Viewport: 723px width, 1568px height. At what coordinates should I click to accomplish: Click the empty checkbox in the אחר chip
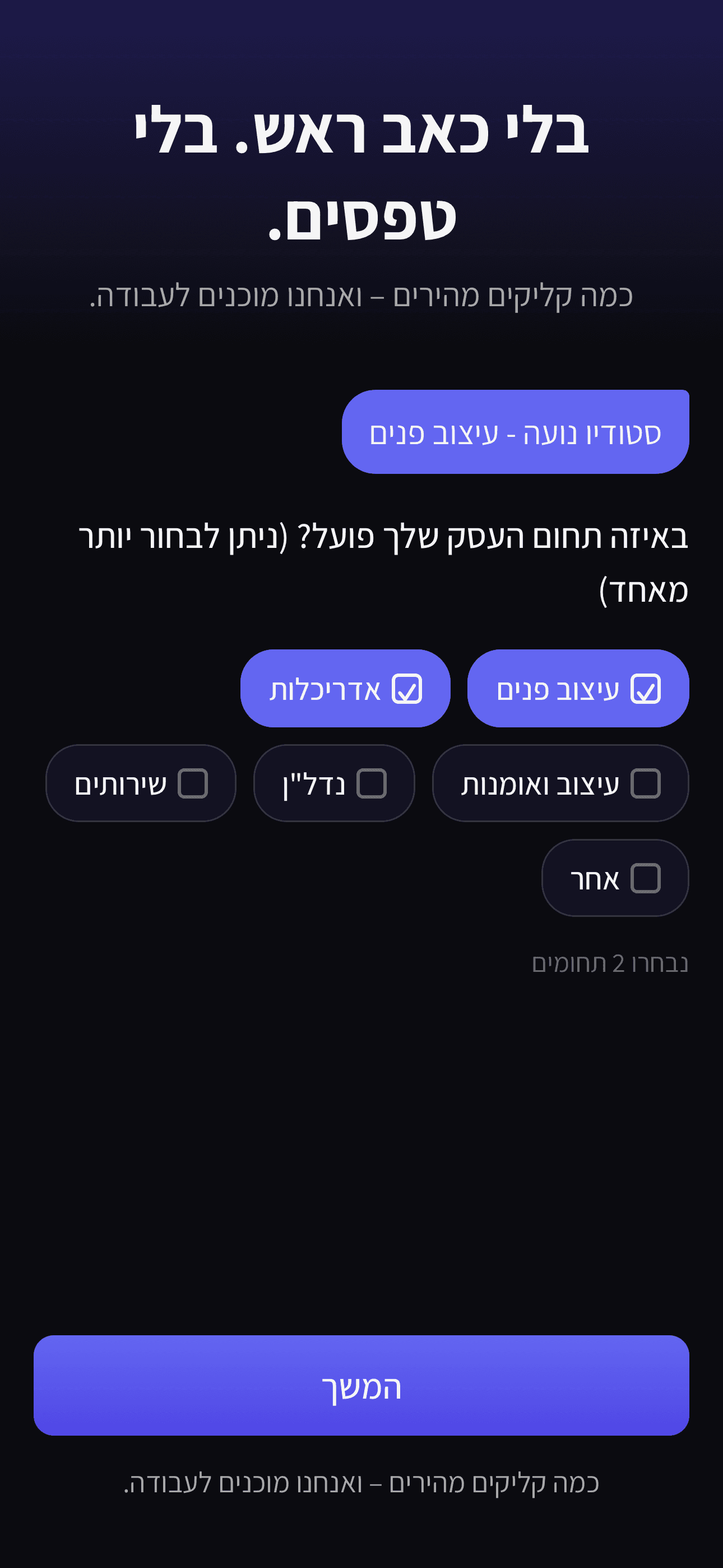click(647, 878)
